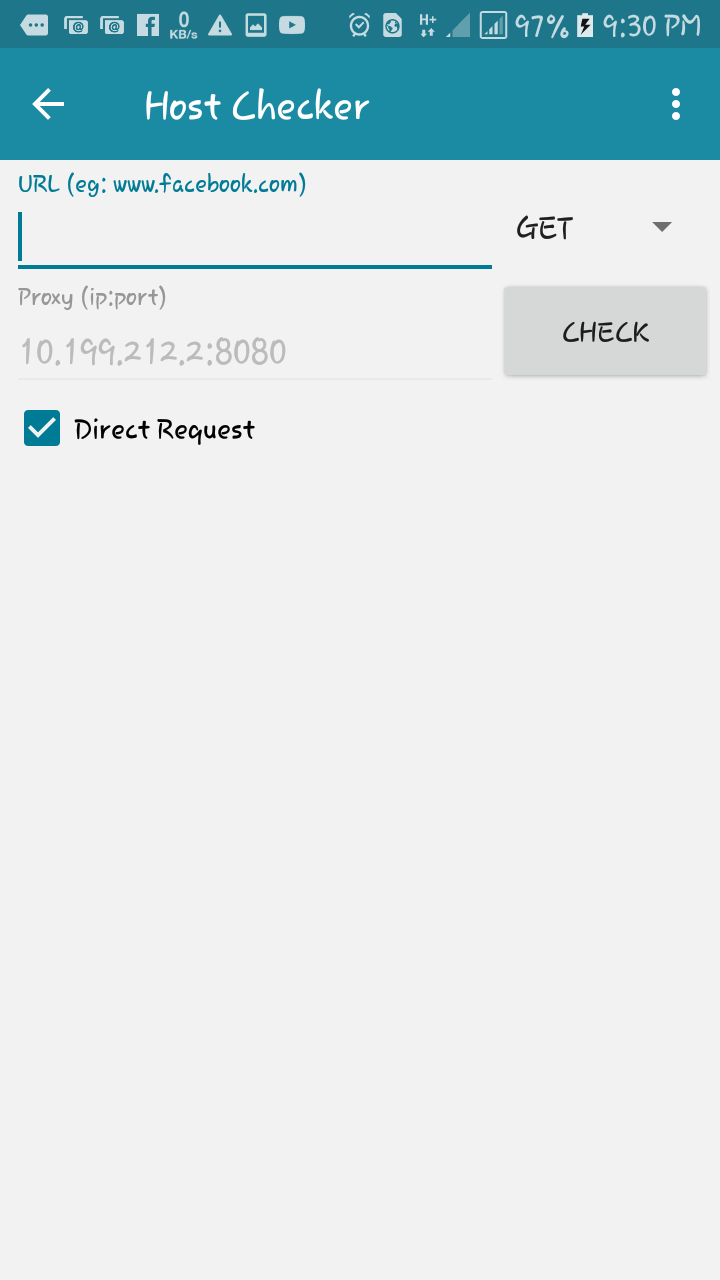Tap the back arrow in the title bar
Screen dimensions: 720x1280
[x=48, y=104]
